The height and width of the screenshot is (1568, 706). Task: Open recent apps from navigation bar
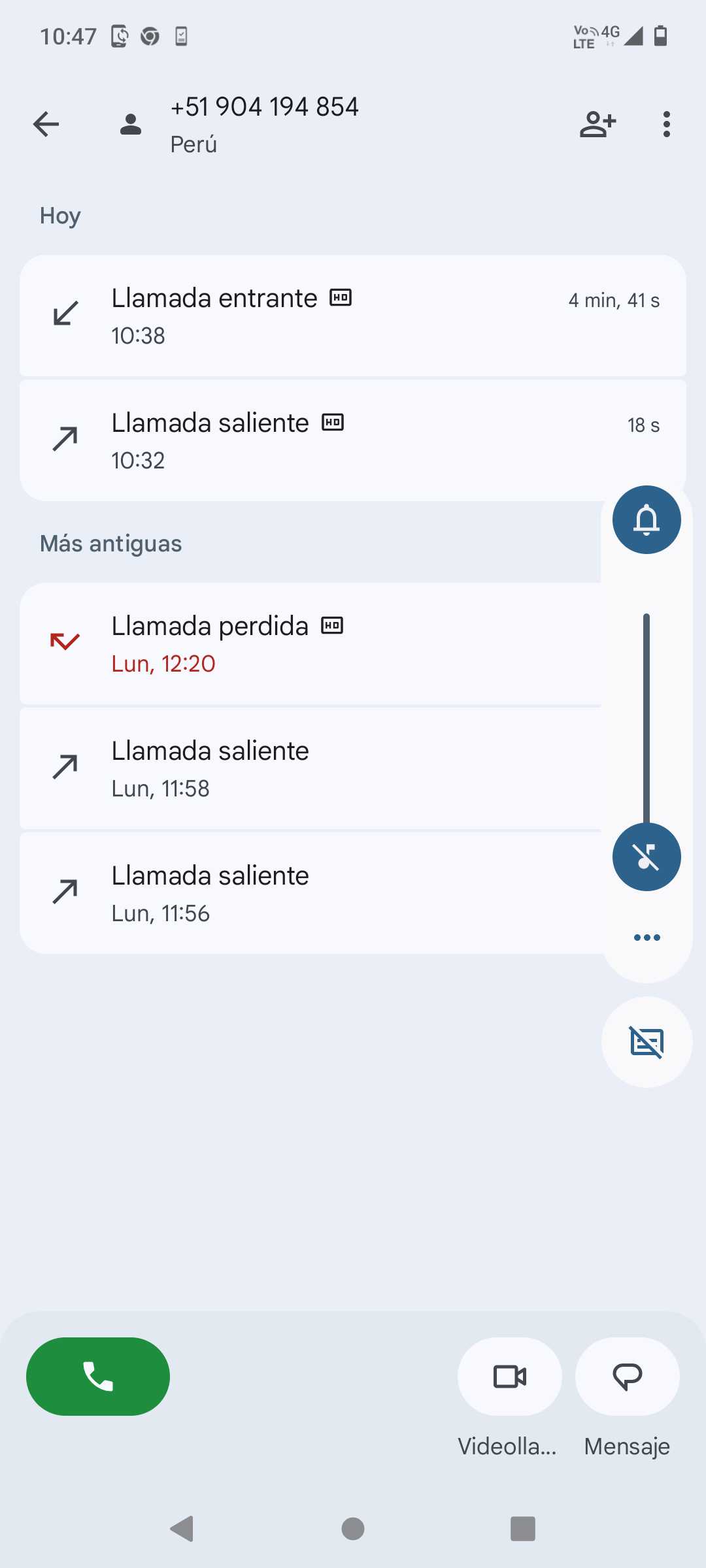pyautogui.click(x=522, y=1529)
